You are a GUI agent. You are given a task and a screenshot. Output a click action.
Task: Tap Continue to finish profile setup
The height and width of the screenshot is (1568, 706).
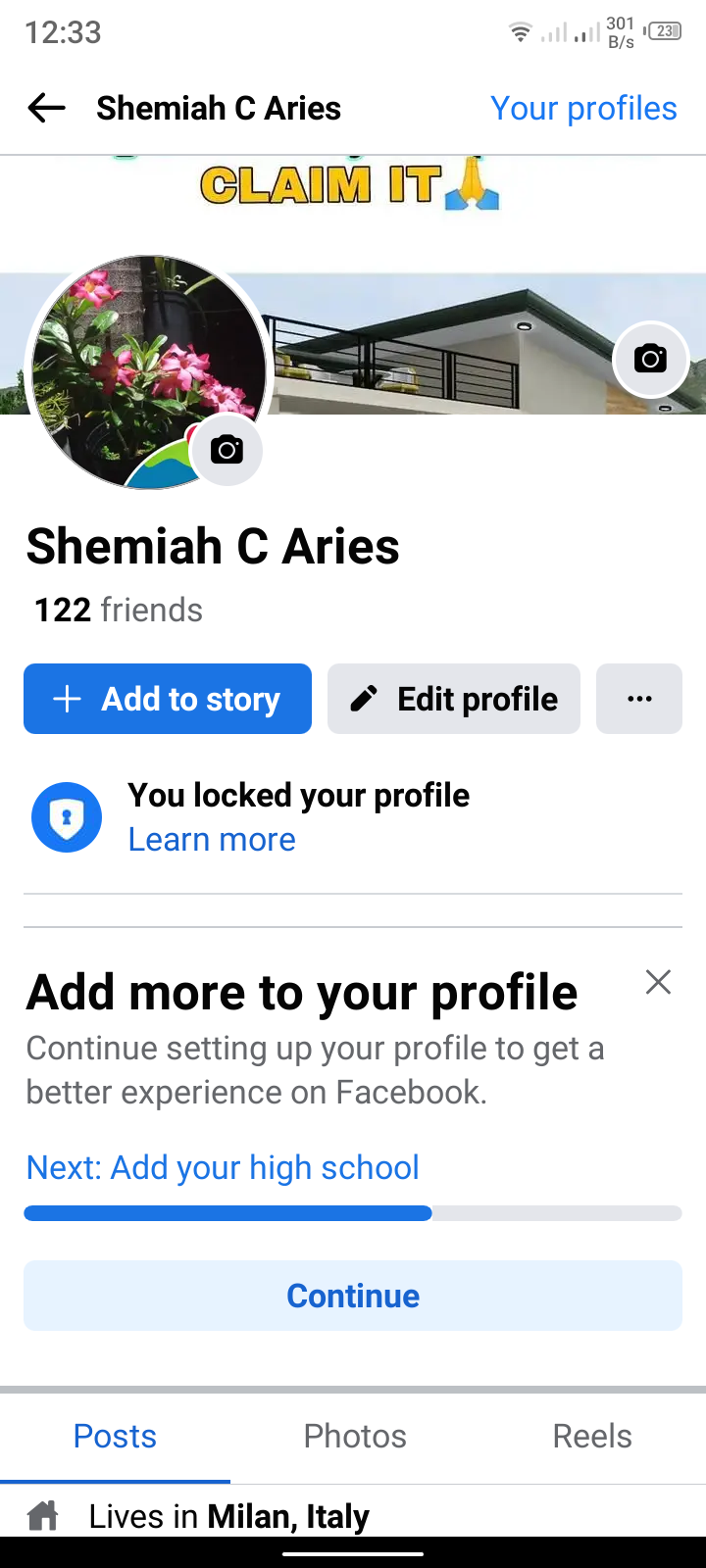point(353,1296)
